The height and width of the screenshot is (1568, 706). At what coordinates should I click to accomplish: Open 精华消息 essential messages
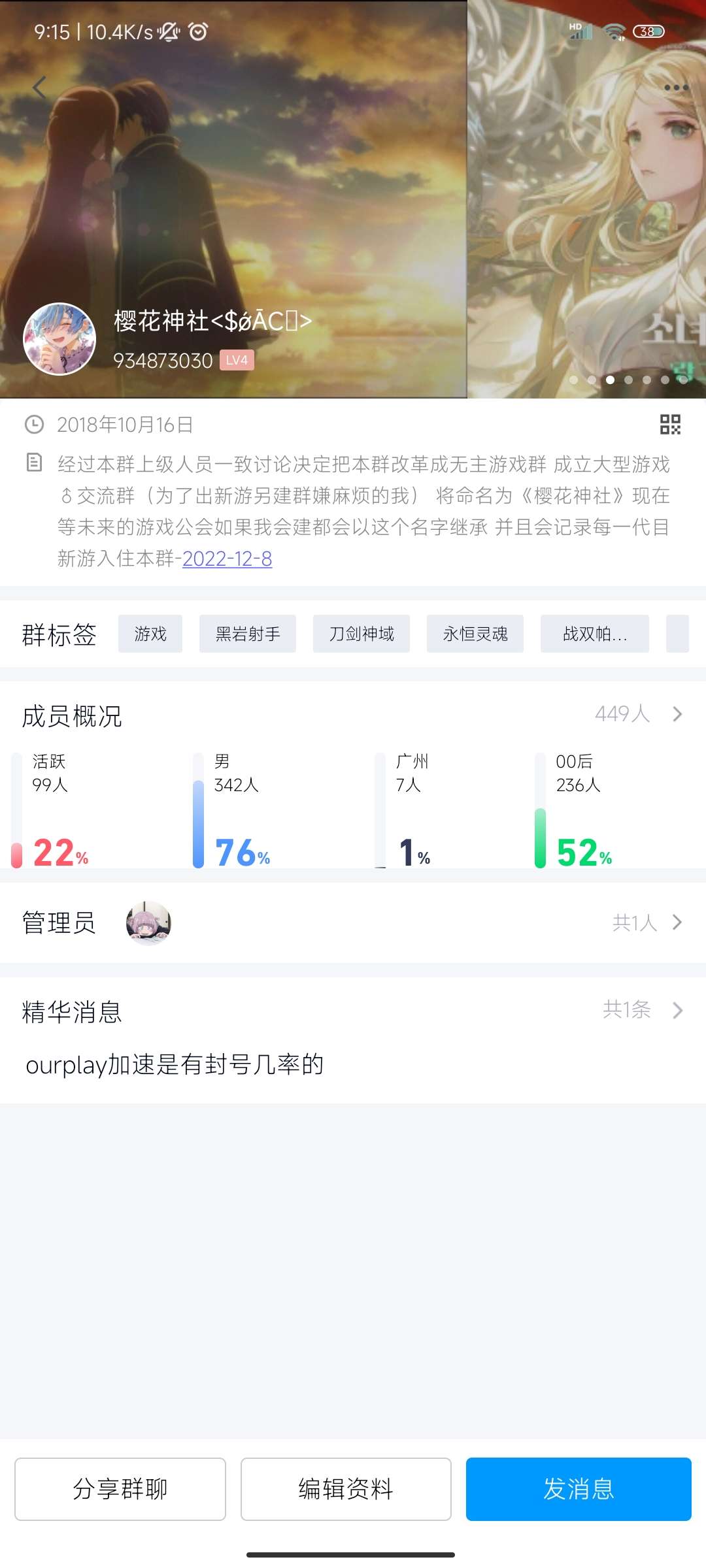tap(353, 1011)
